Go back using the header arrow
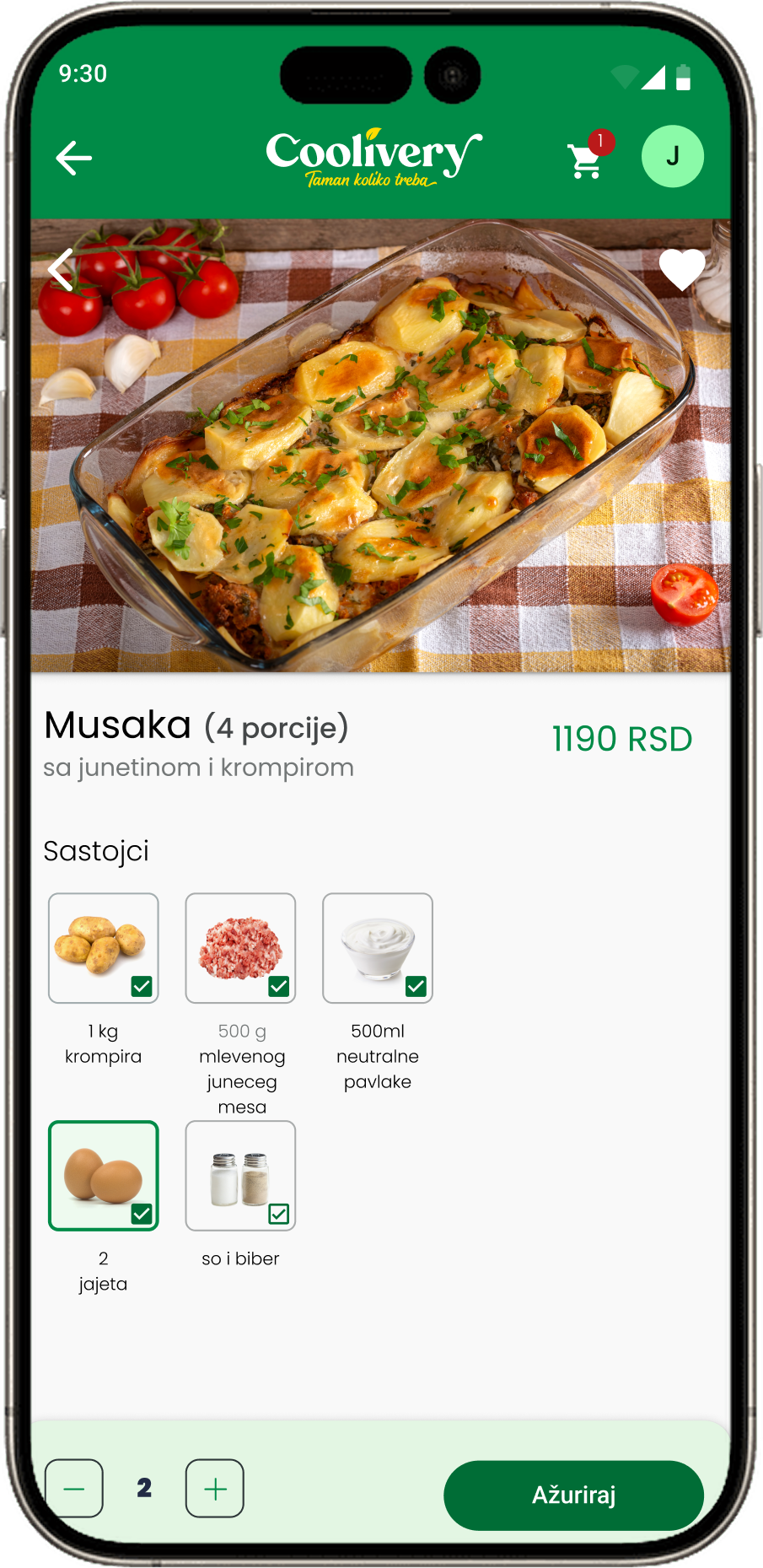The width and height of the screenshot is (763, 1568). 74,158
